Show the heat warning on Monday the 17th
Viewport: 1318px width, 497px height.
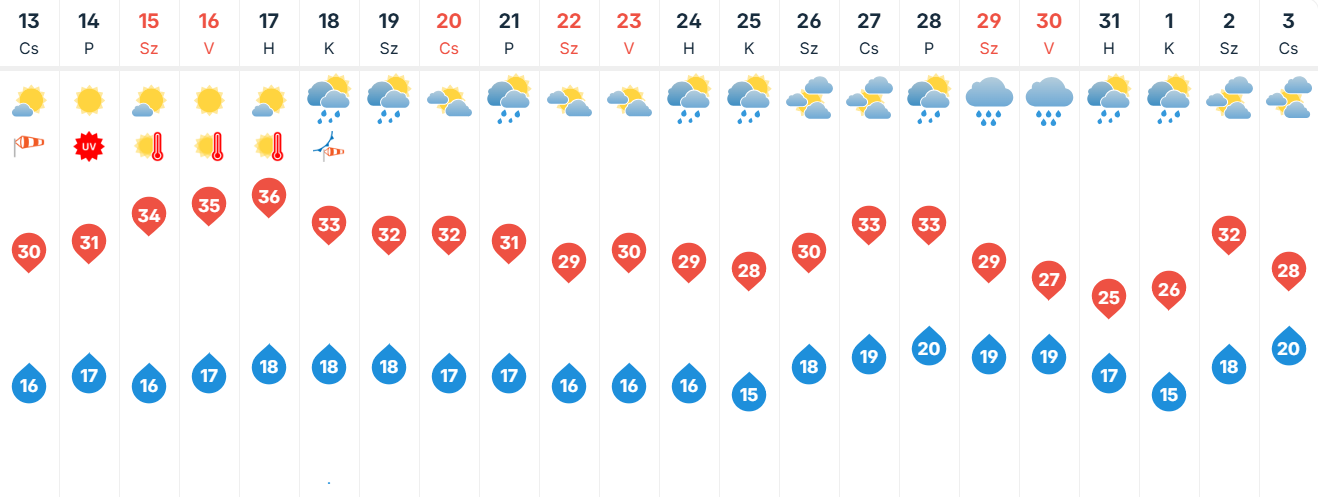click(269, 148)
